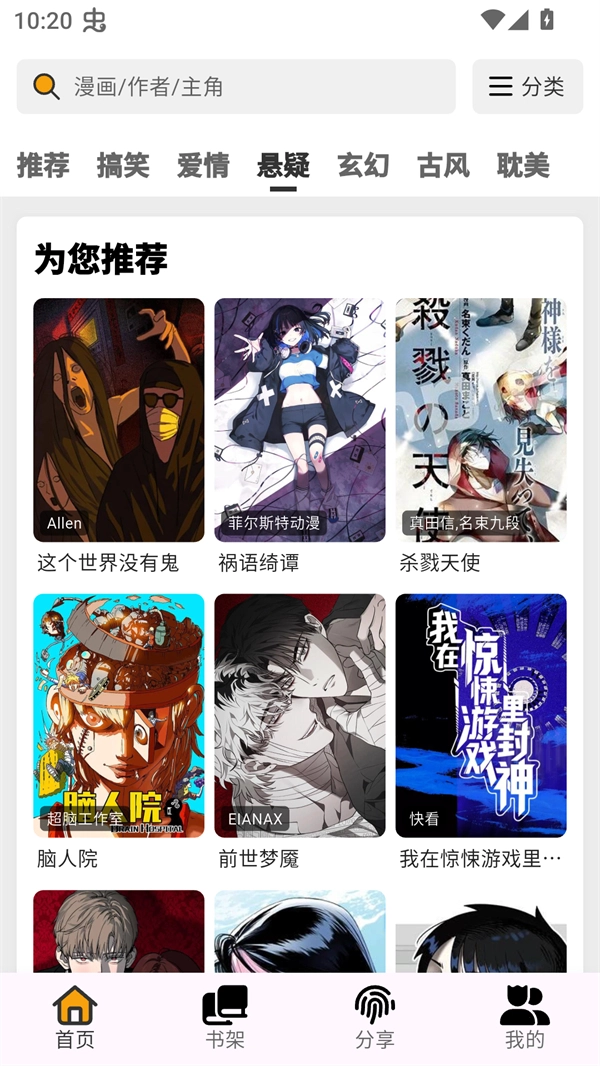View the comic 杀戮天使
This screenshot has width=600, height=1066.
481,420
